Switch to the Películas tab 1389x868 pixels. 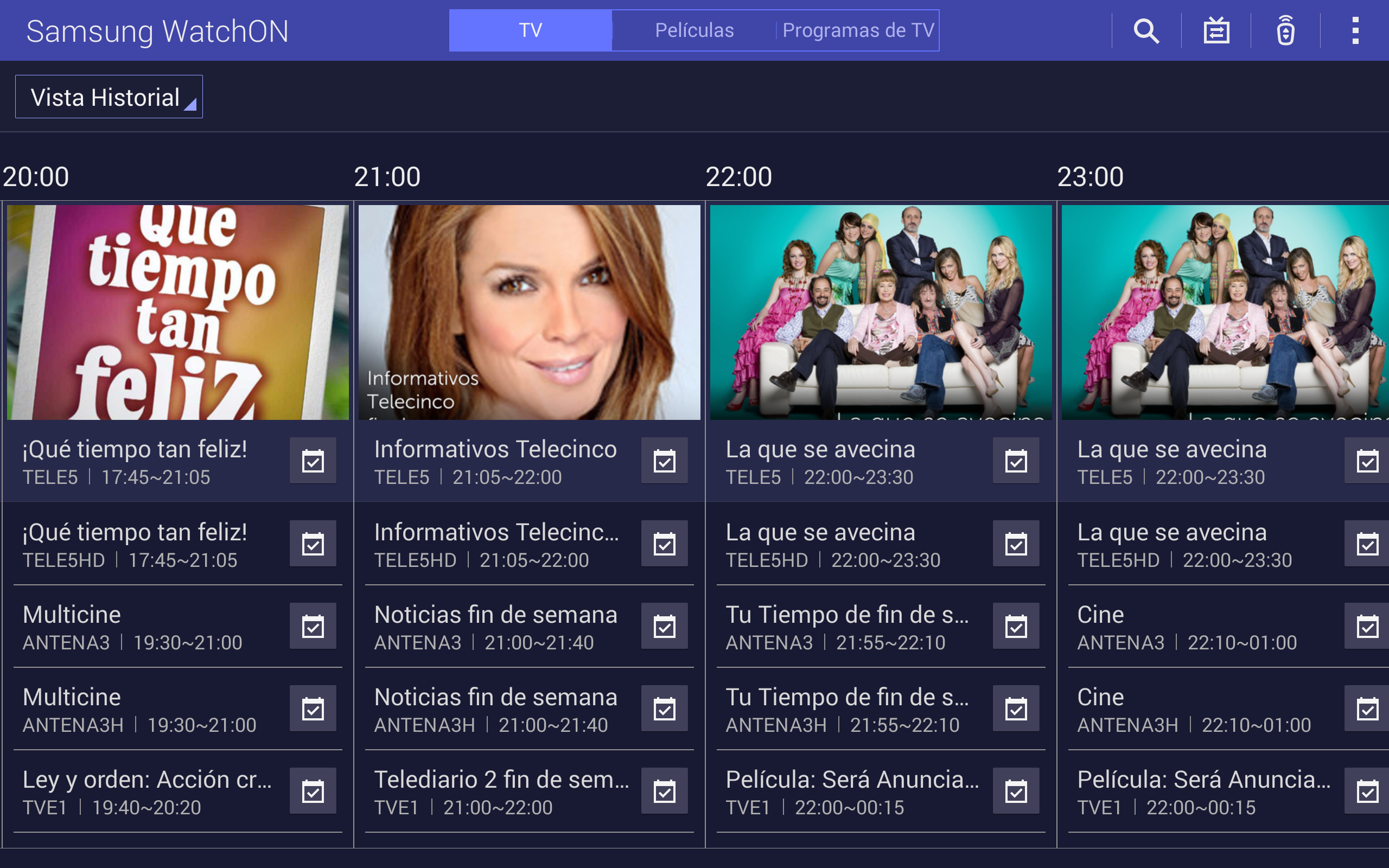point(694,30)
